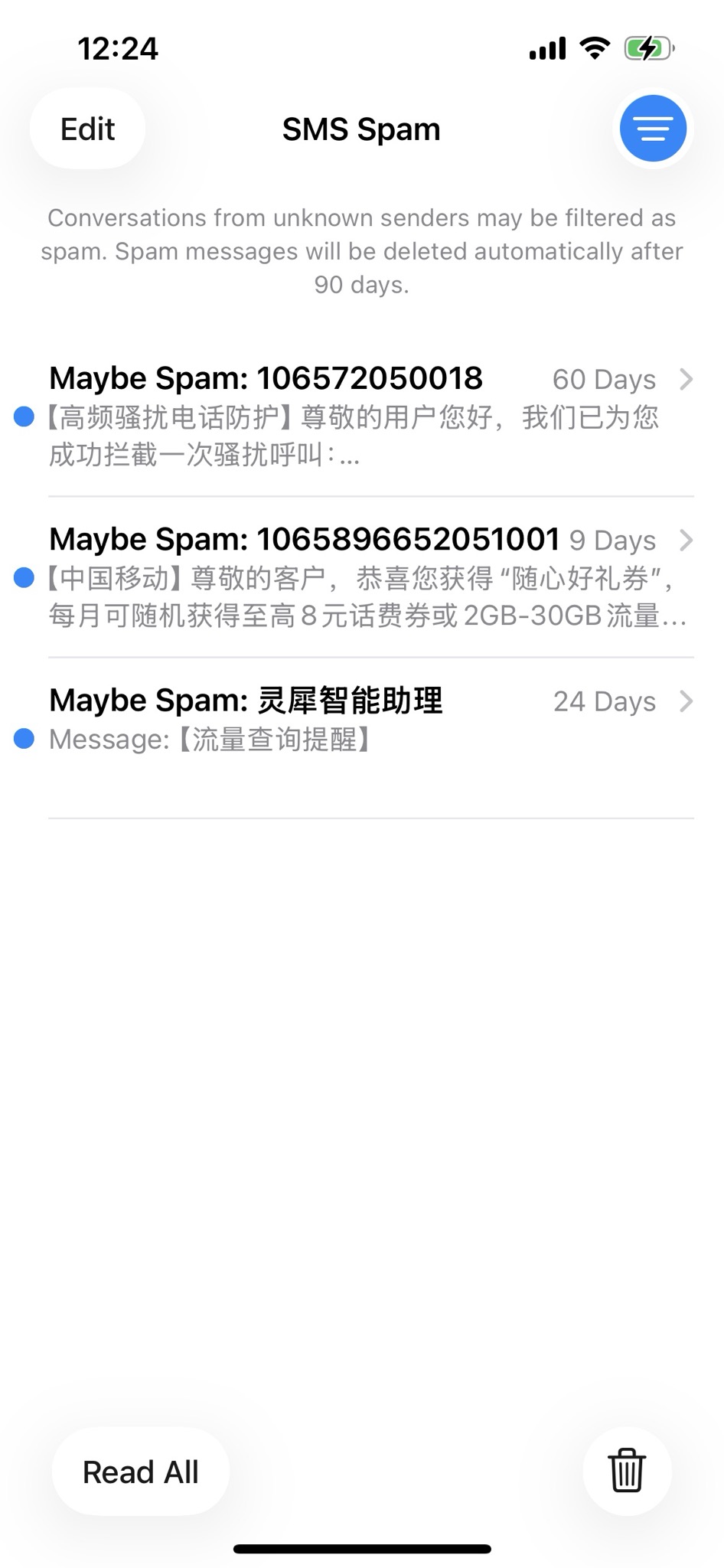
Task: Tap the Read All button
Action: coord(140,1470)
